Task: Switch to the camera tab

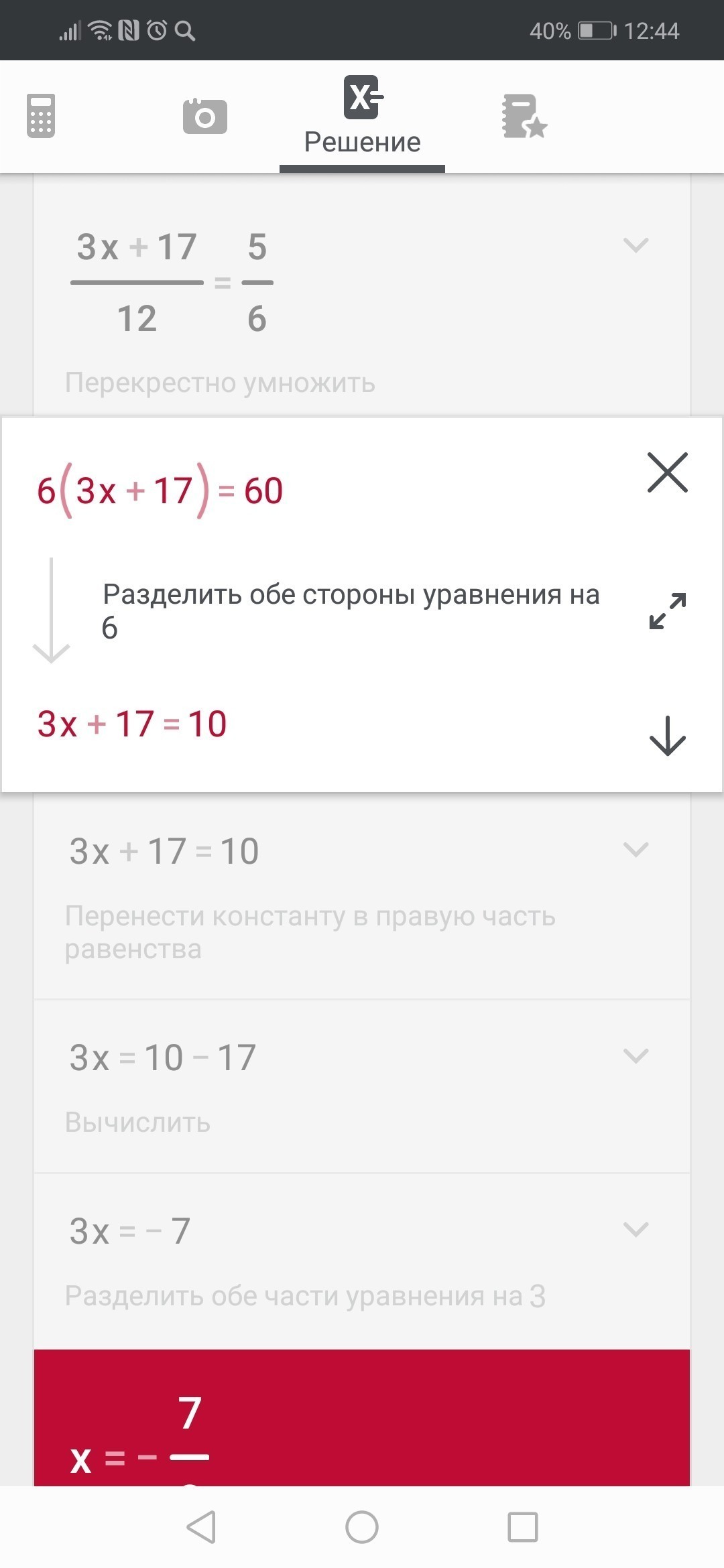Action: pos(204,117)
